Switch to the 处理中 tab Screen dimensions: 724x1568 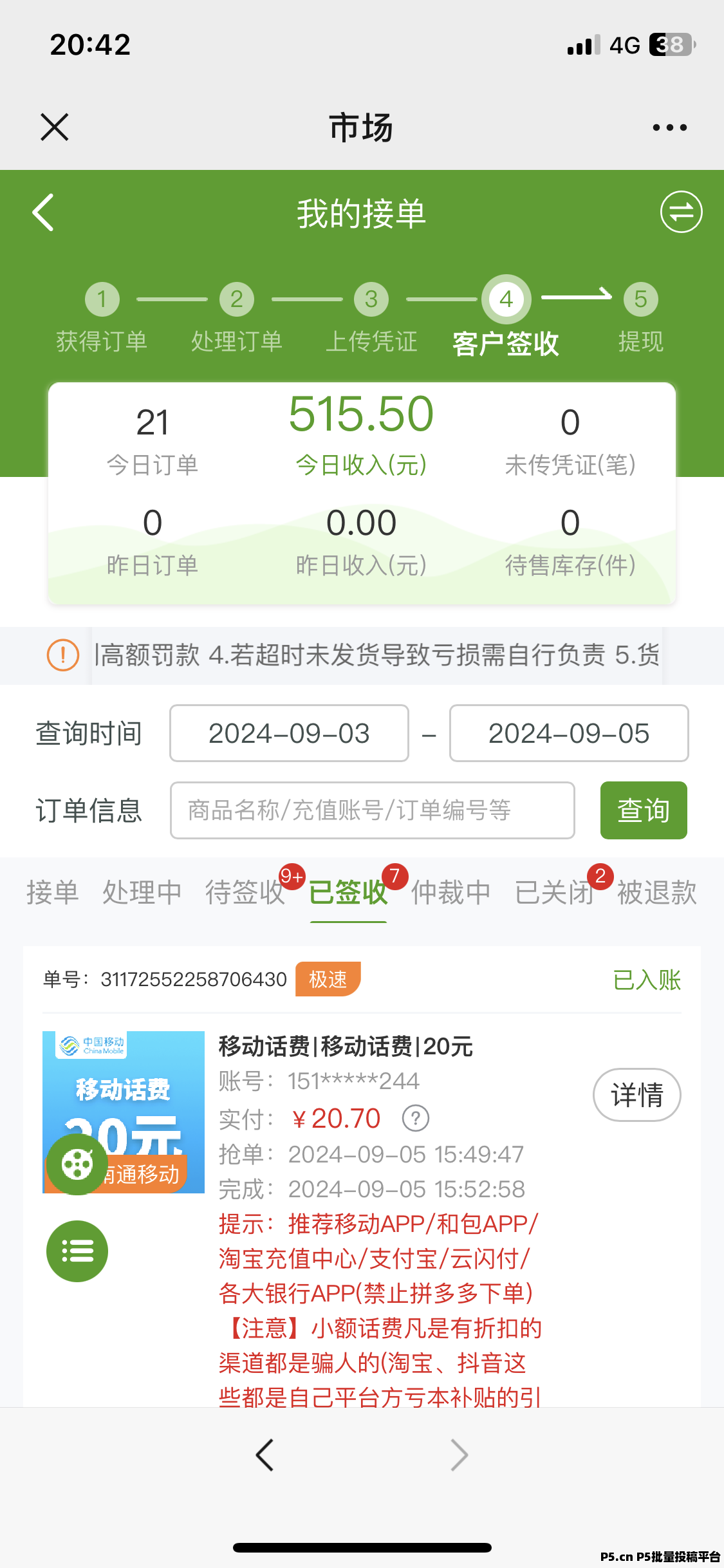tap(142, 893)
